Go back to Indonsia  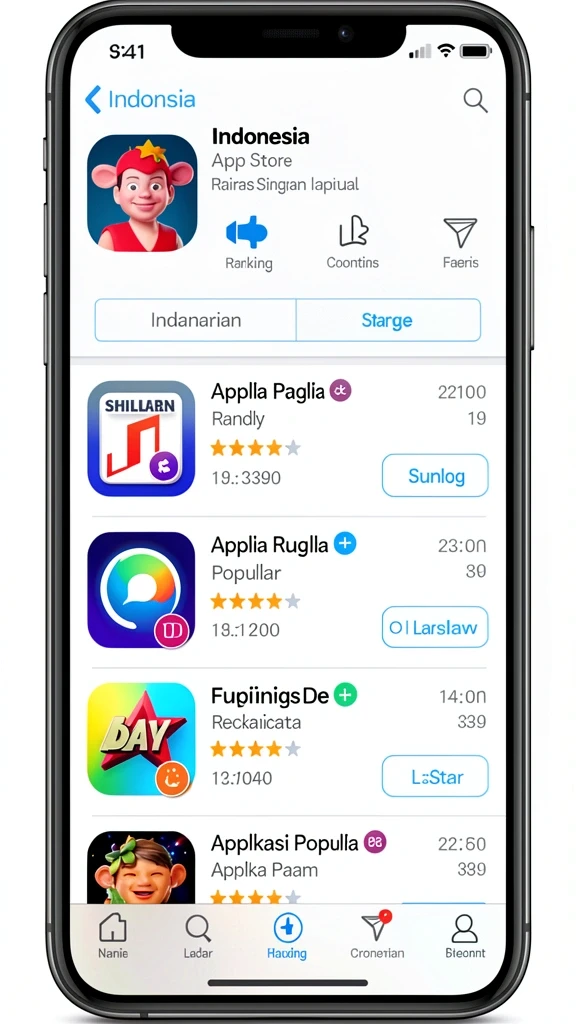click(140, 100)
